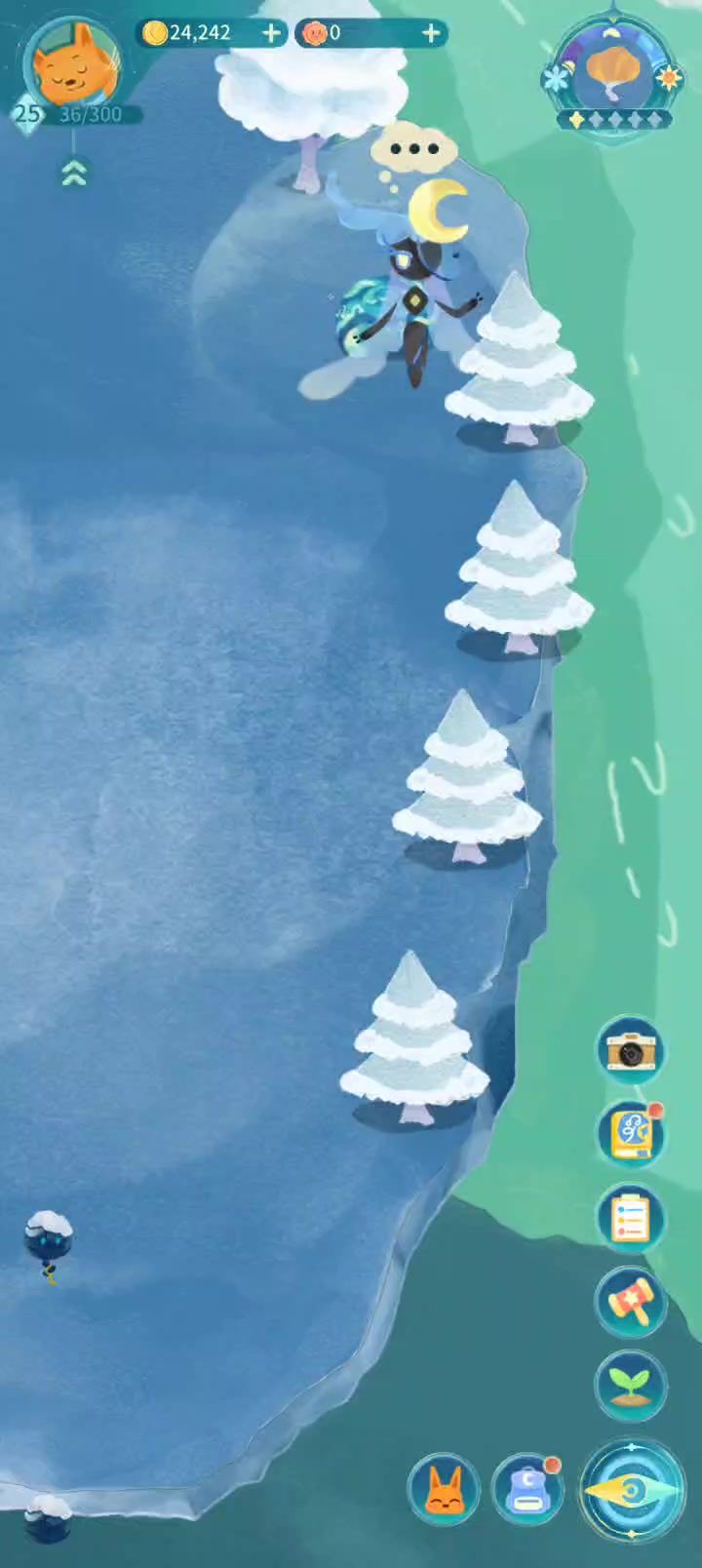The width and height of the screenshot is (702, 1568).
Task: Expand the double-chevron arrow under the level
Action: (x=74, y=174)
